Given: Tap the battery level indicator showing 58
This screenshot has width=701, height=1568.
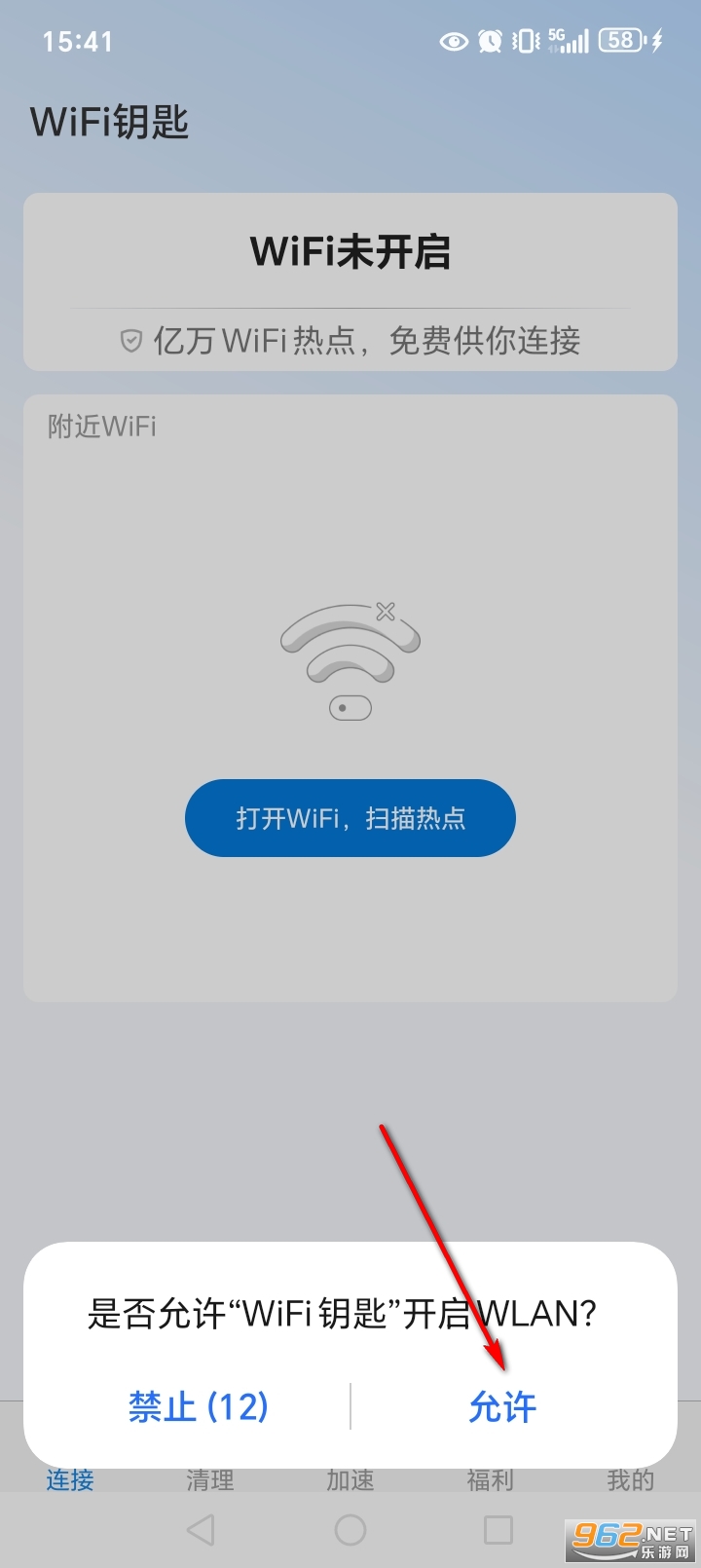Looking at the screenshot, I should (620, 41).
